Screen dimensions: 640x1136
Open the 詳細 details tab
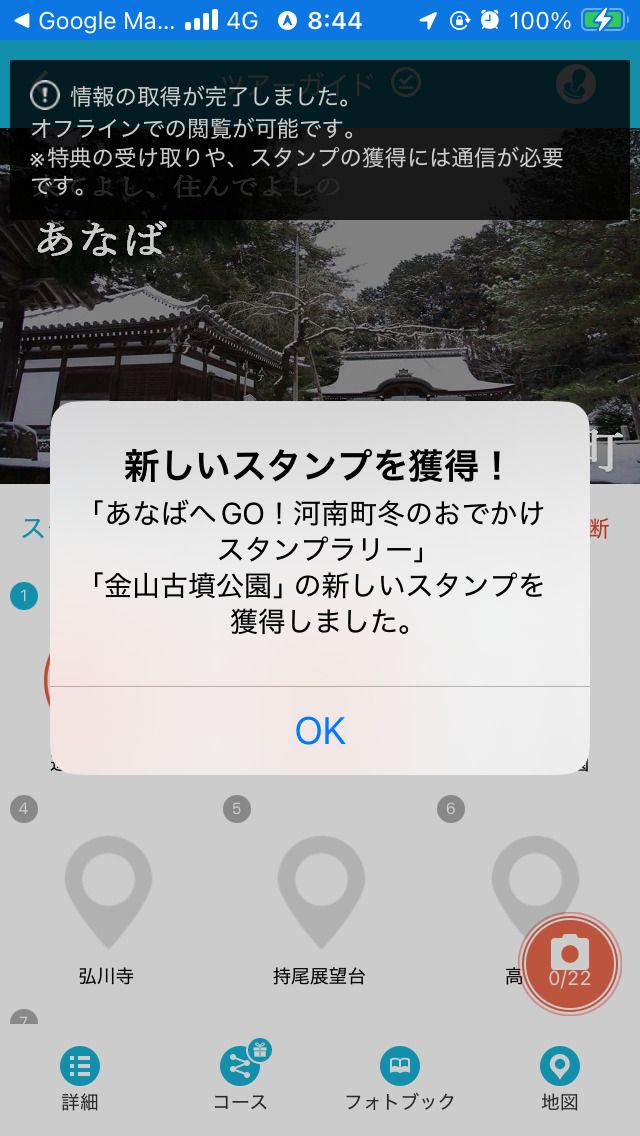pos(80,1078)
